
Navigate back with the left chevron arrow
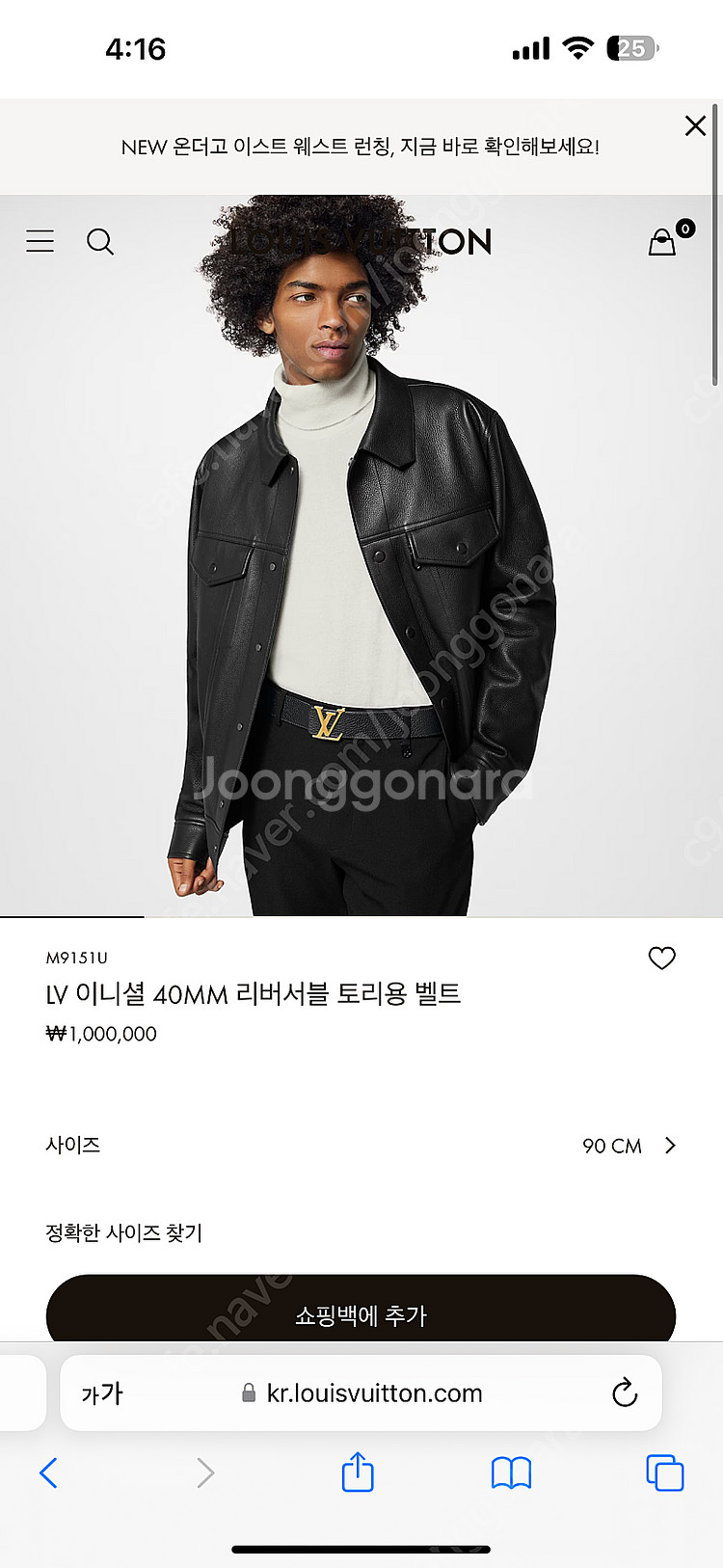click(x=50, y=1473)
